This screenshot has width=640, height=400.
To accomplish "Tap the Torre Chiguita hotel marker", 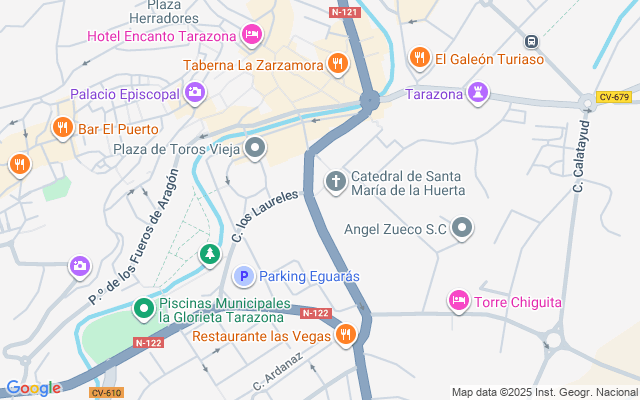I will coord(459,301).
